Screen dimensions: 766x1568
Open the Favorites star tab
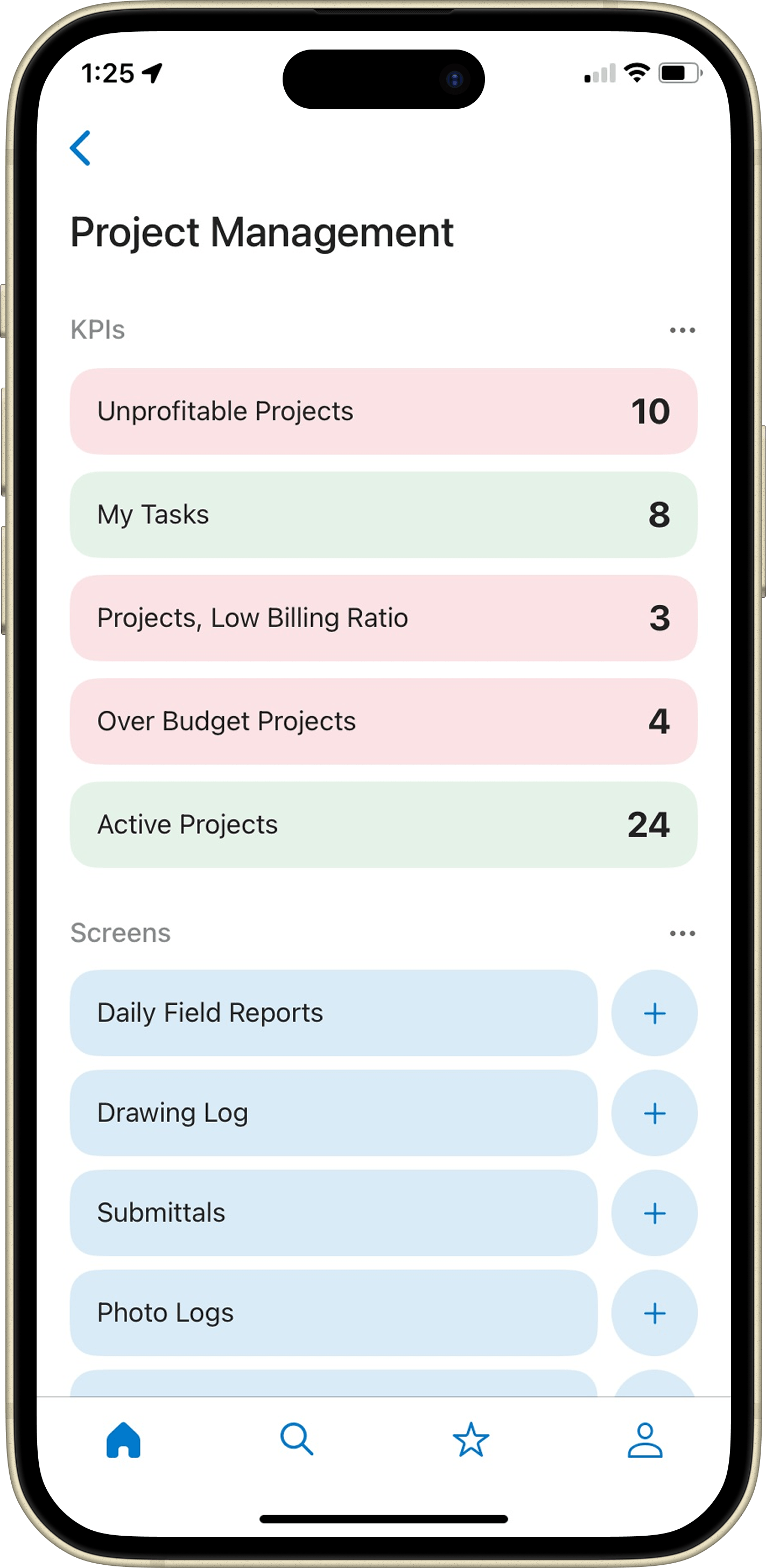pyautogui.click(x=471, y=1439)
